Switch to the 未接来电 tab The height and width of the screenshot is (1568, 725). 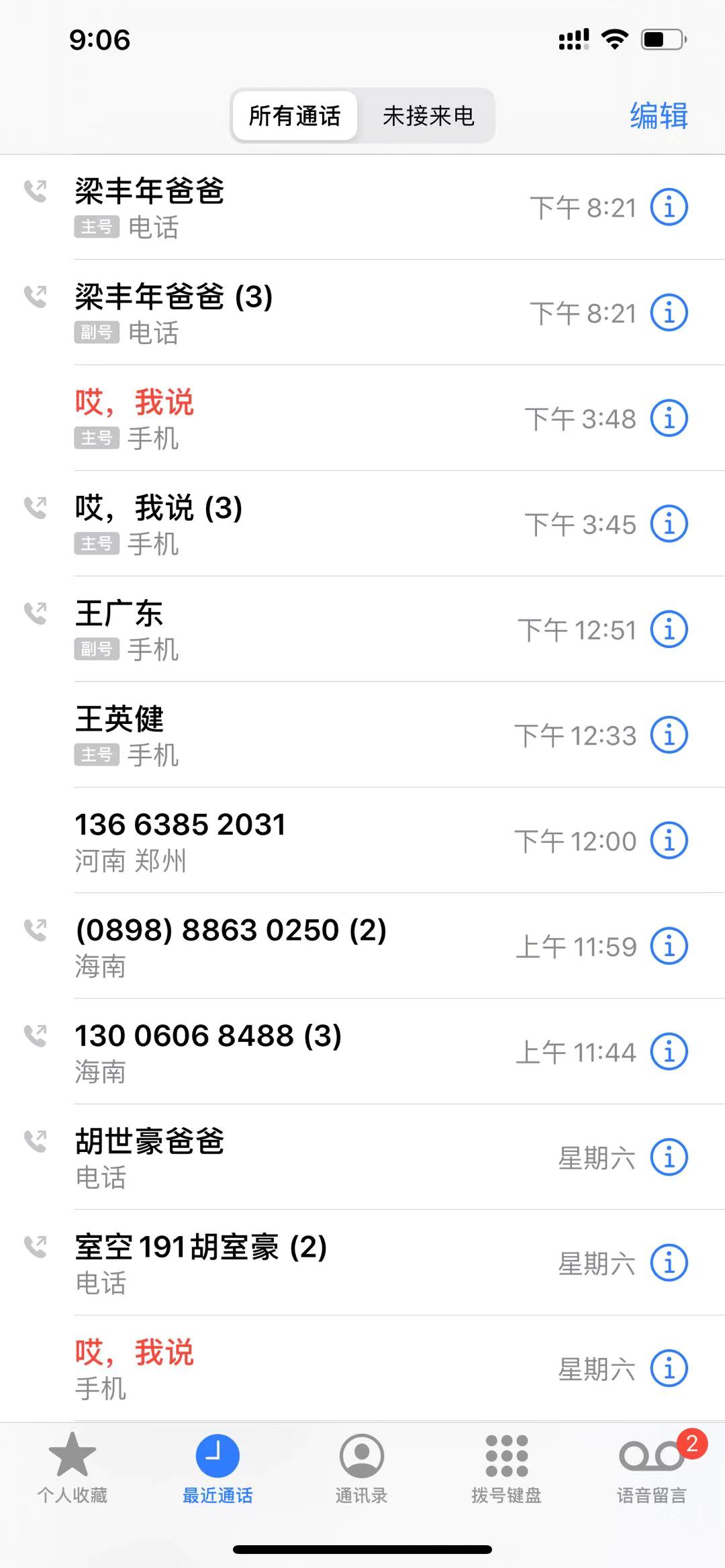coord(428,116)
